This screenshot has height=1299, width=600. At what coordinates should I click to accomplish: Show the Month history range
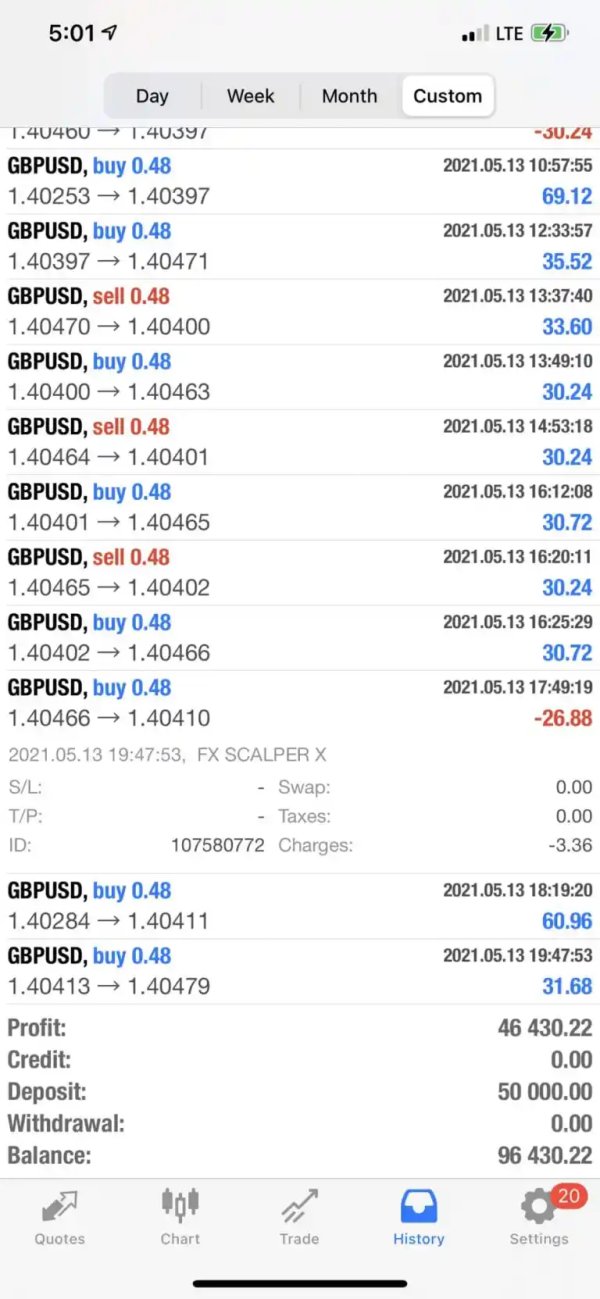pos(349,96)
